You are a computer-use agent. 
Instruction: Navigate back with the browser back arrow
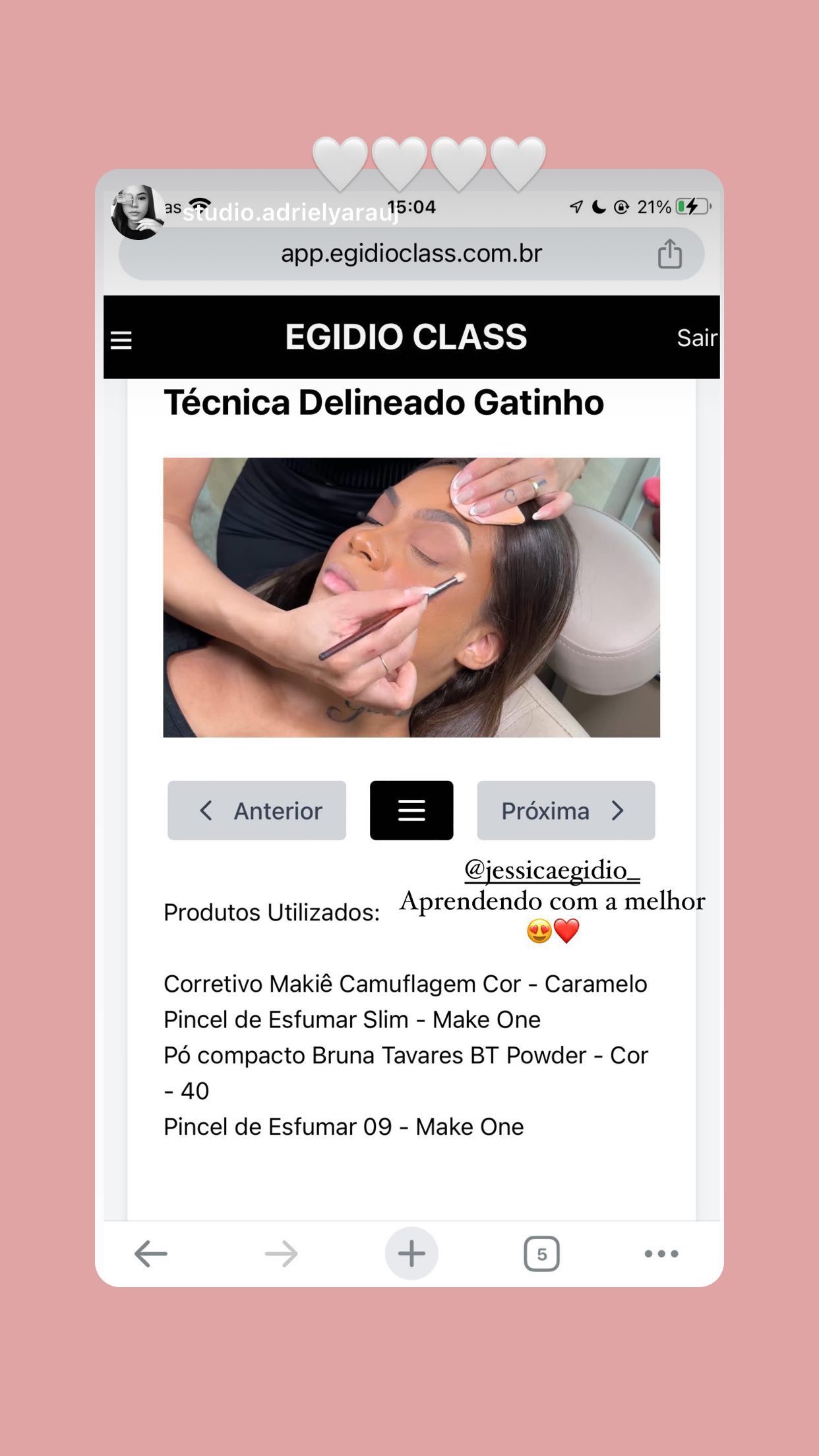[x=149, y=1253]
